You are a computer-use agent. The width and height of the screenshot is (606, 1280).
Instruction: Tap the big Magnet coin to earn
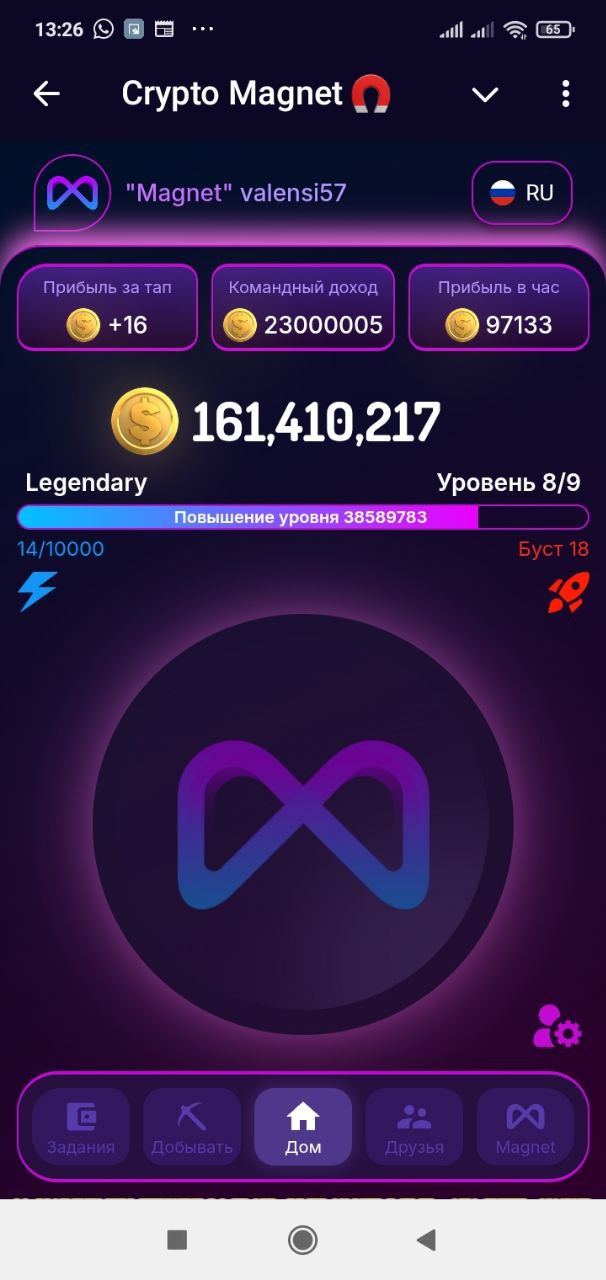pyautogui.click(x=303, y=825)
